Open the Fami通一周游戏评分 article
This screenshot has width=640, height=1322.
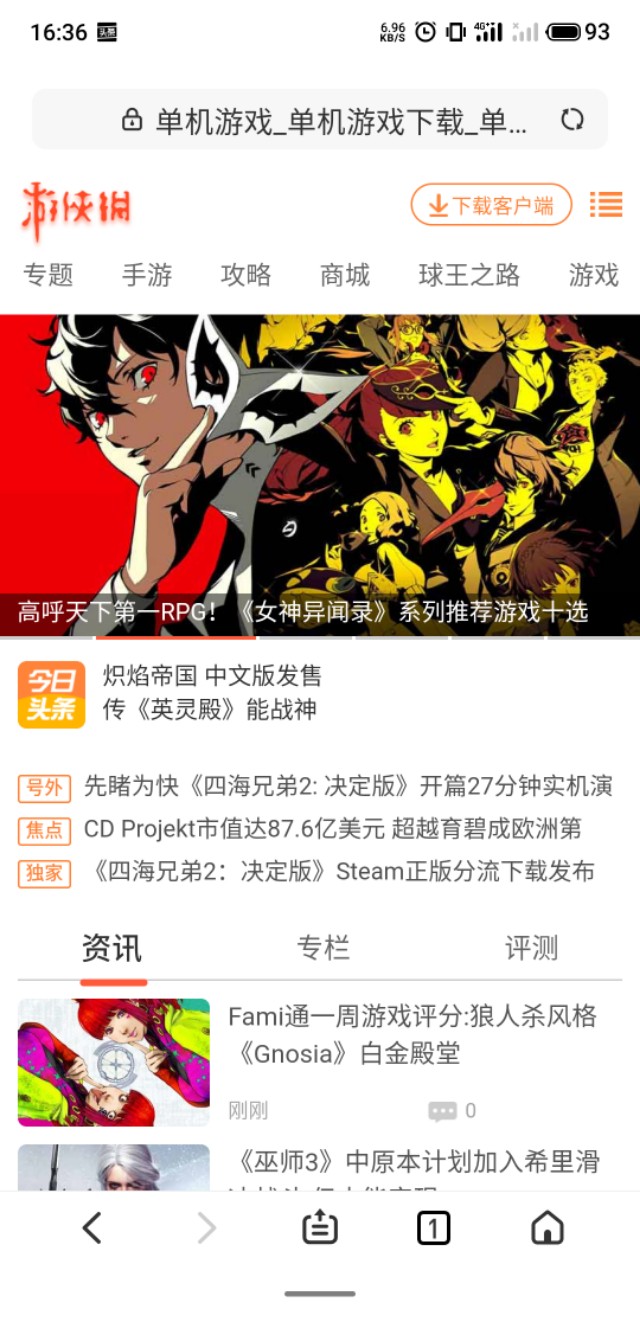[x=412, y=1035]
